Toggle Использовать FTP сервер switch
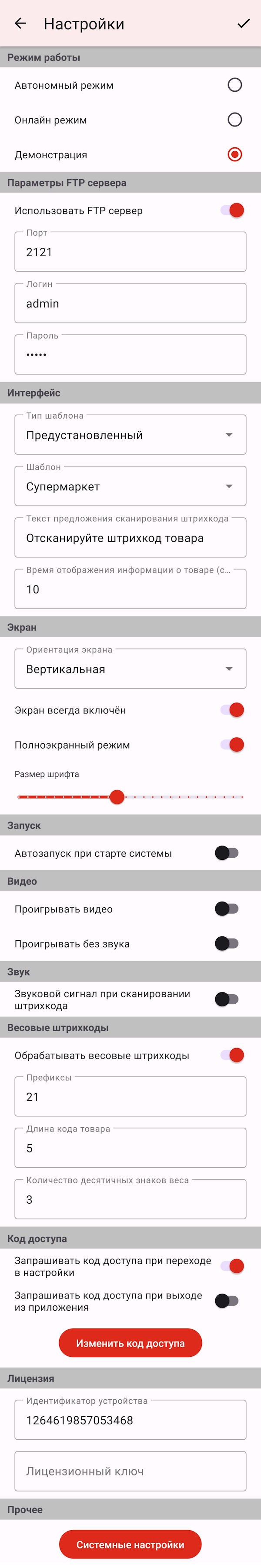 click(x=232, y=210)
